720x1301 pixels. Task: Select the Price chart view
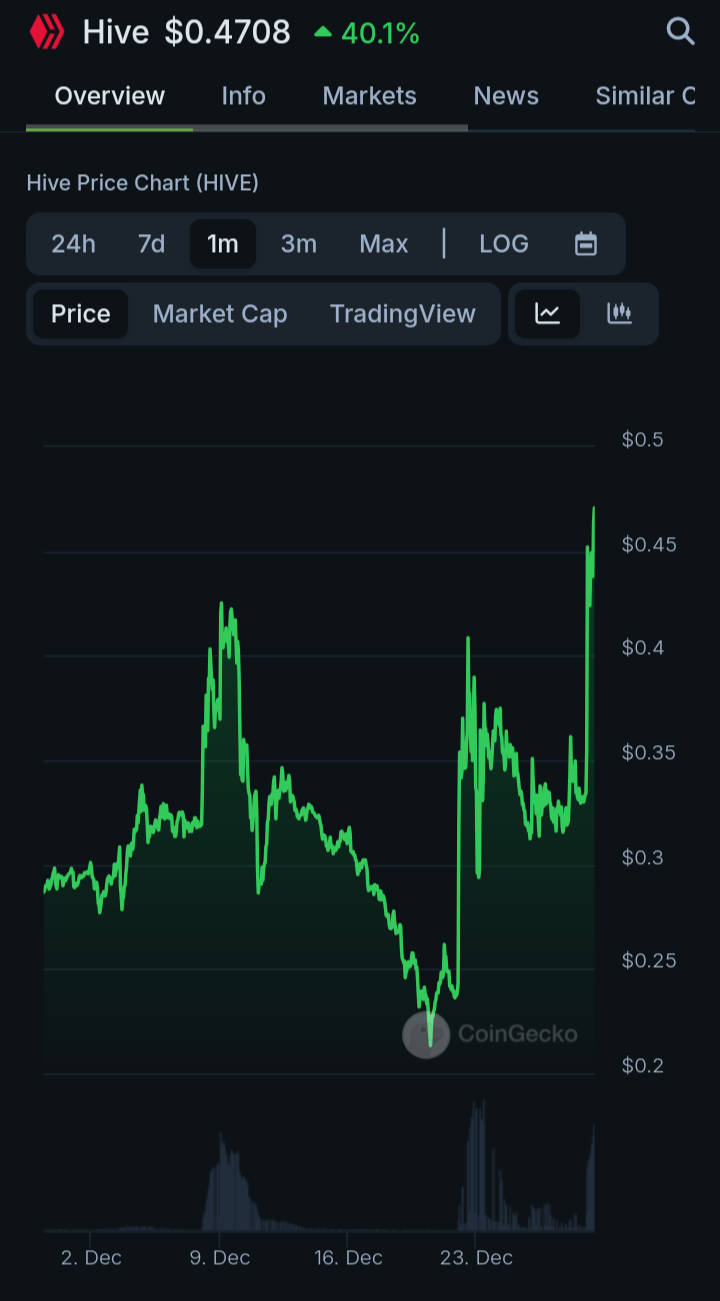[x=81, y=314]
